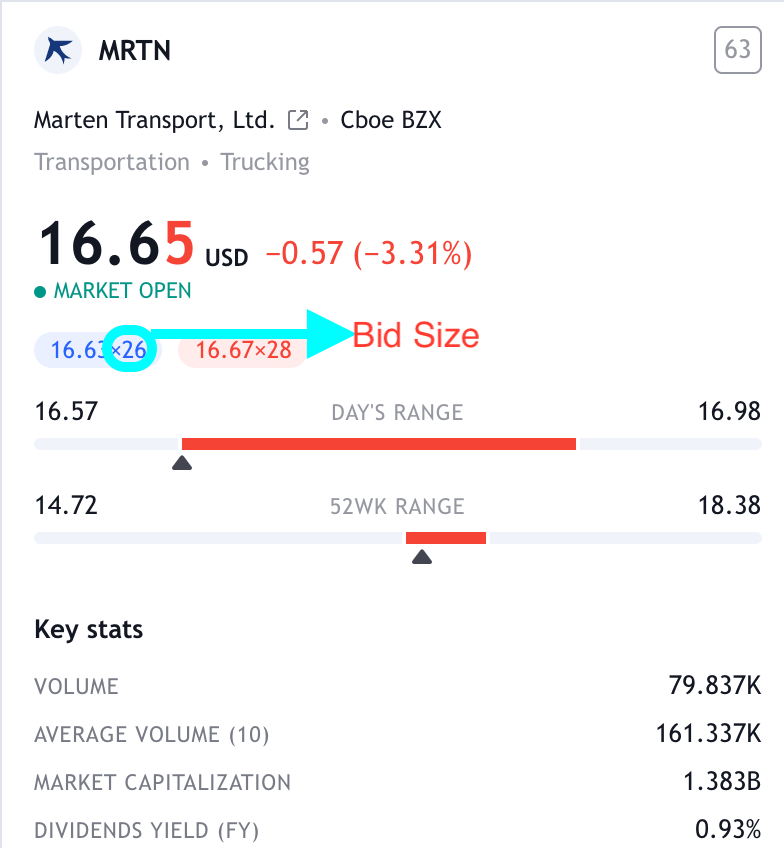Select the green MARKET OPEN status dot
Screen dimensions: 784x848
(x=41, y=289)
